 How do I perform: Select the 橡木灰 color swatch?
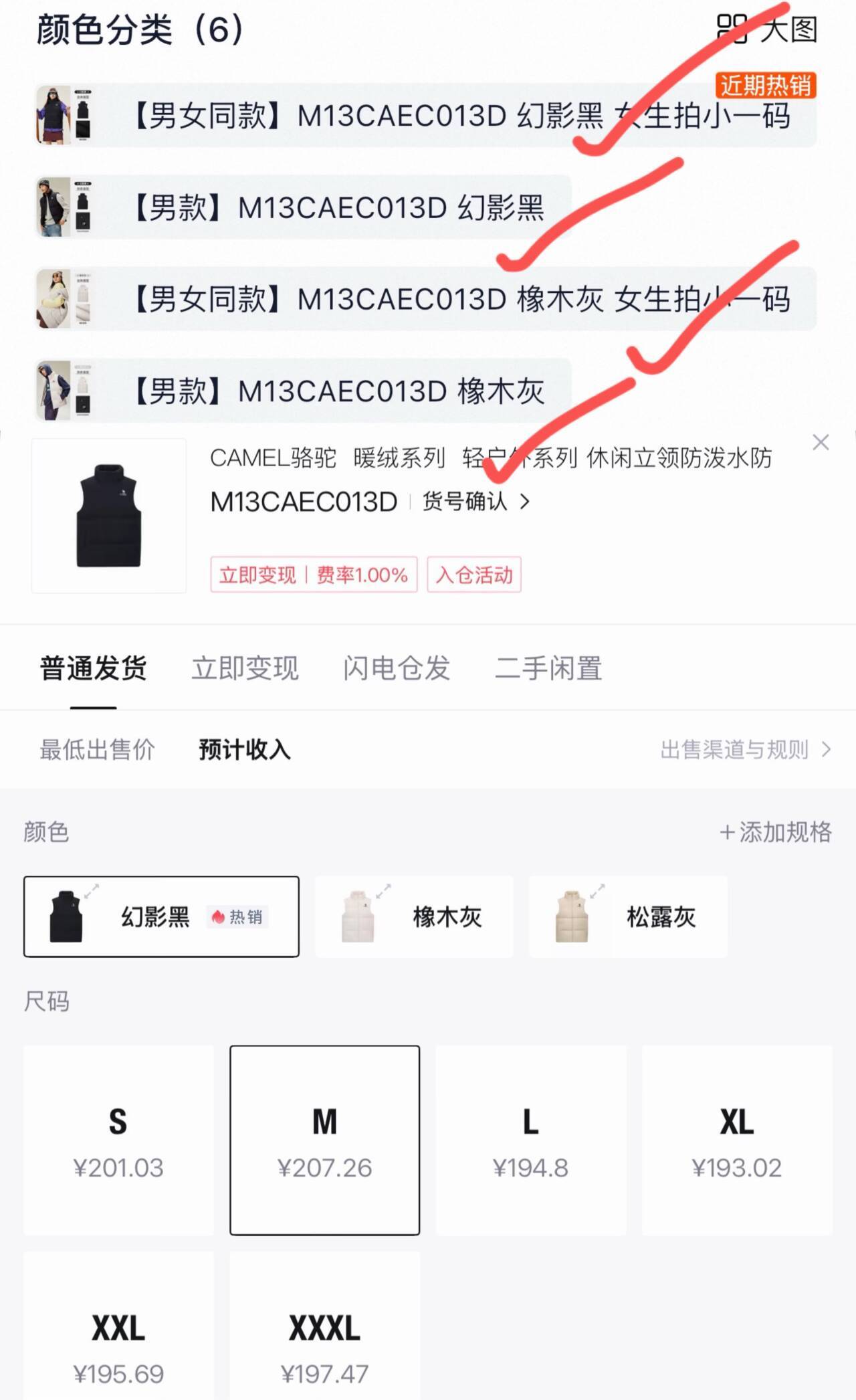point(415,917)
